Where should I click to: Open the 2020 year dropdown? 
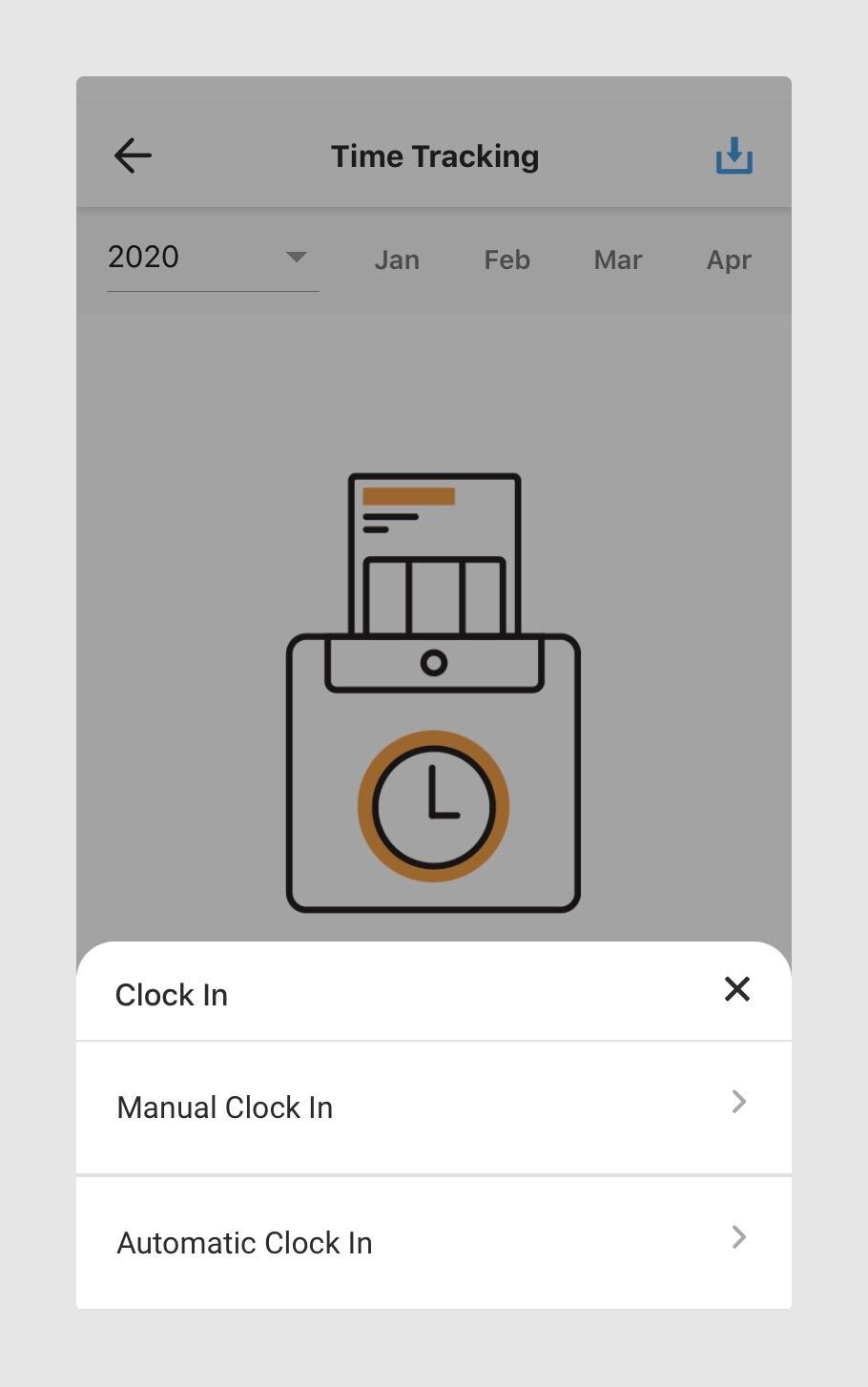(212, 258)
